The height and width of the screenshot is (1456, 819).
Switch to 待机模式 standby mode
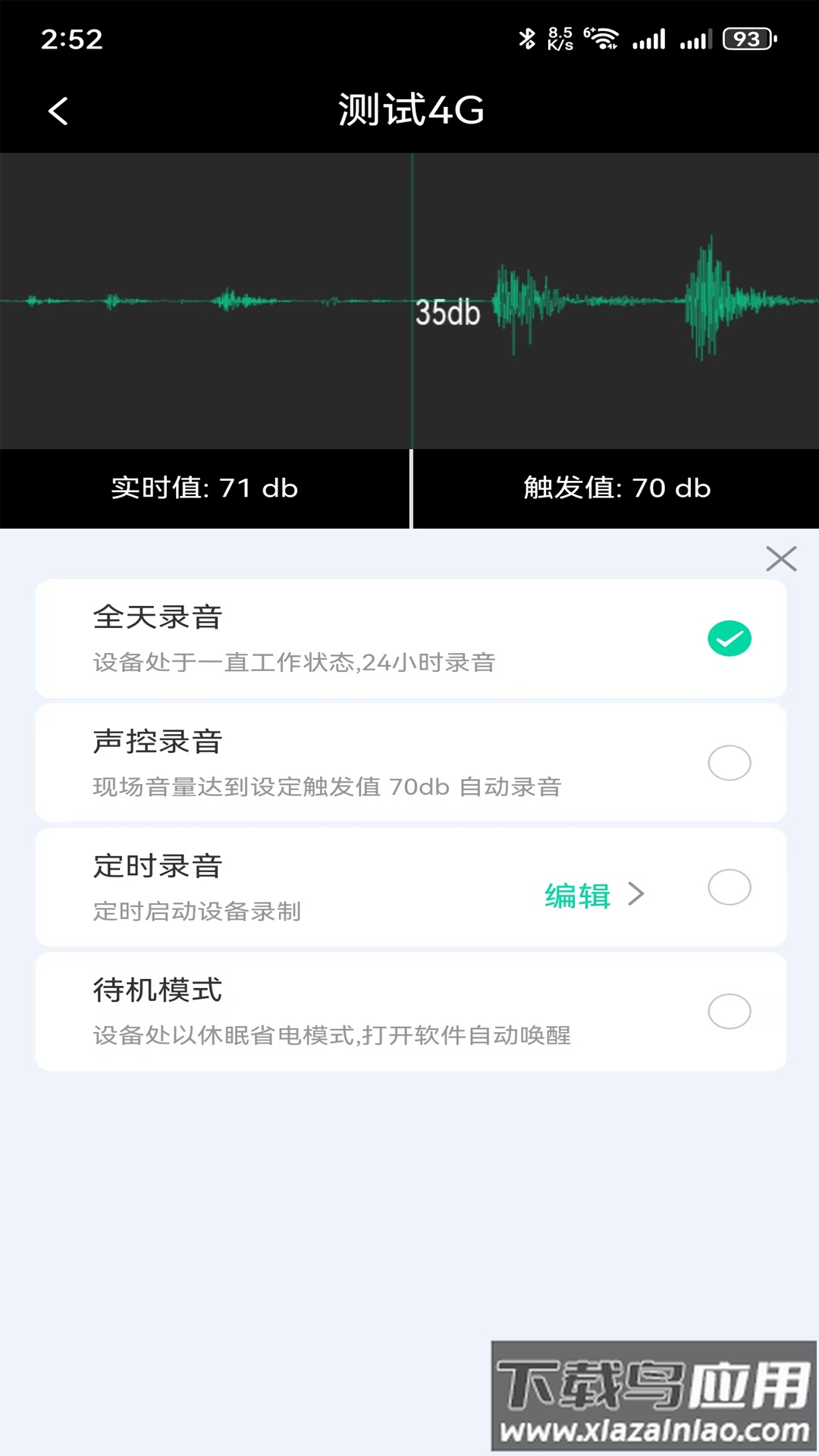[729, 1012]
